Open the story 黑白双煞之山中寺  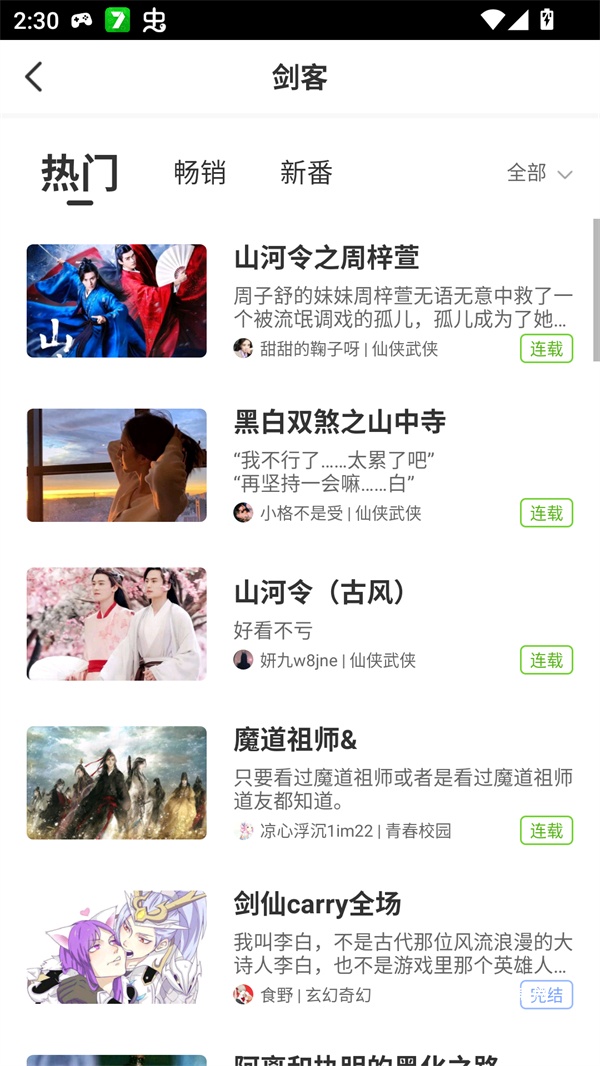(339, 422)
